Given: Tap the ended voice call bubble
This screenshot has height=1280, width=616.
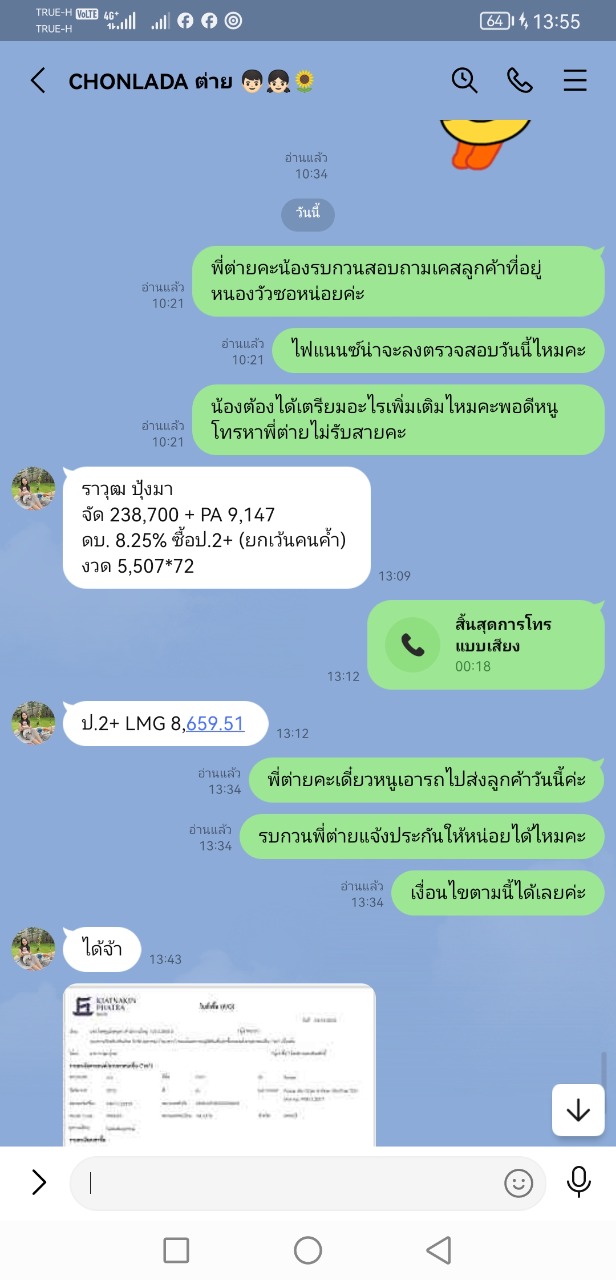Looking at the screenshot, I should click(x=486, y=645).
